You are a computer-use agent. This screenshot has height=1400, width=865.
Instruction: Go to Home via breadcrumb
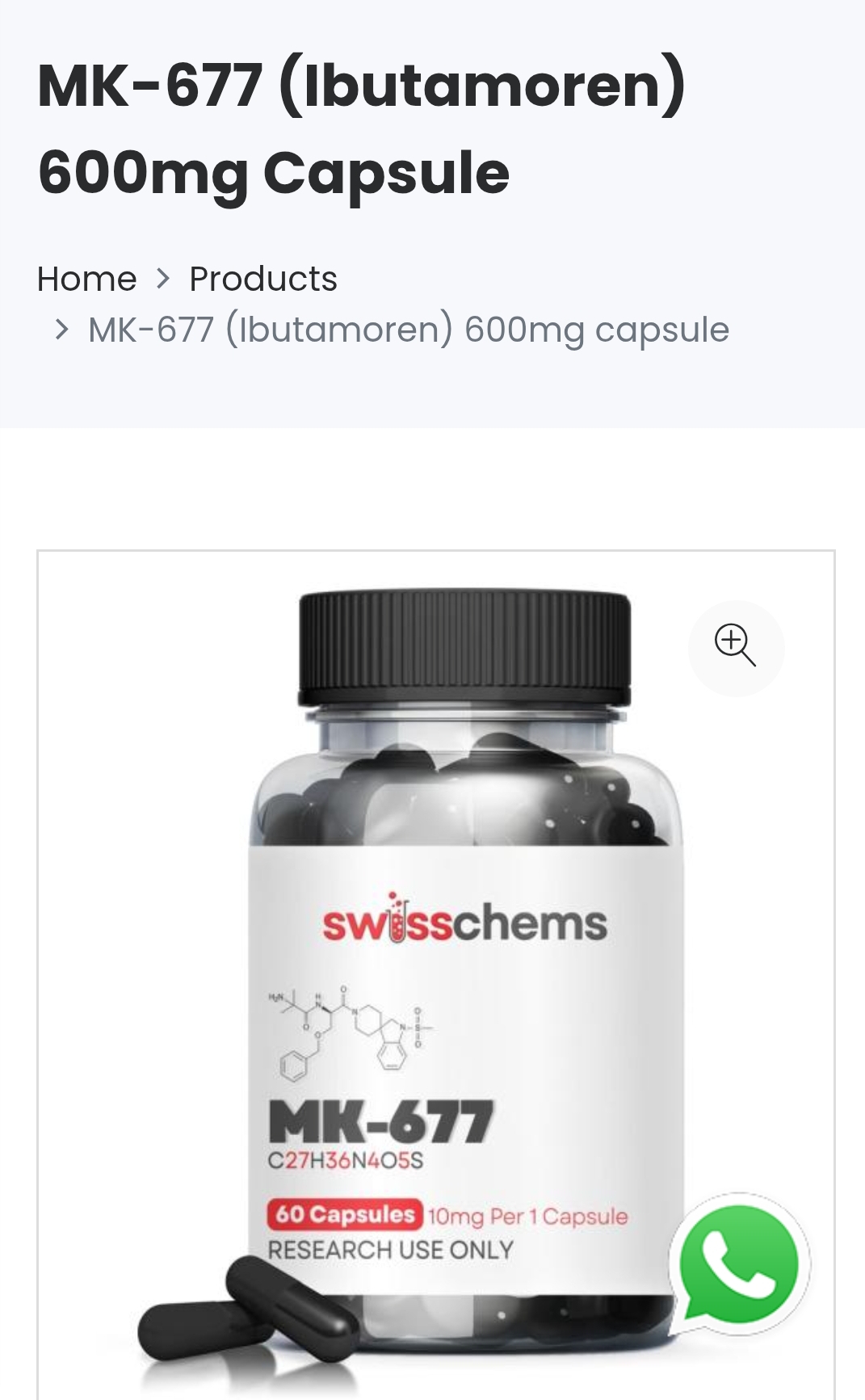click(86, 280)
